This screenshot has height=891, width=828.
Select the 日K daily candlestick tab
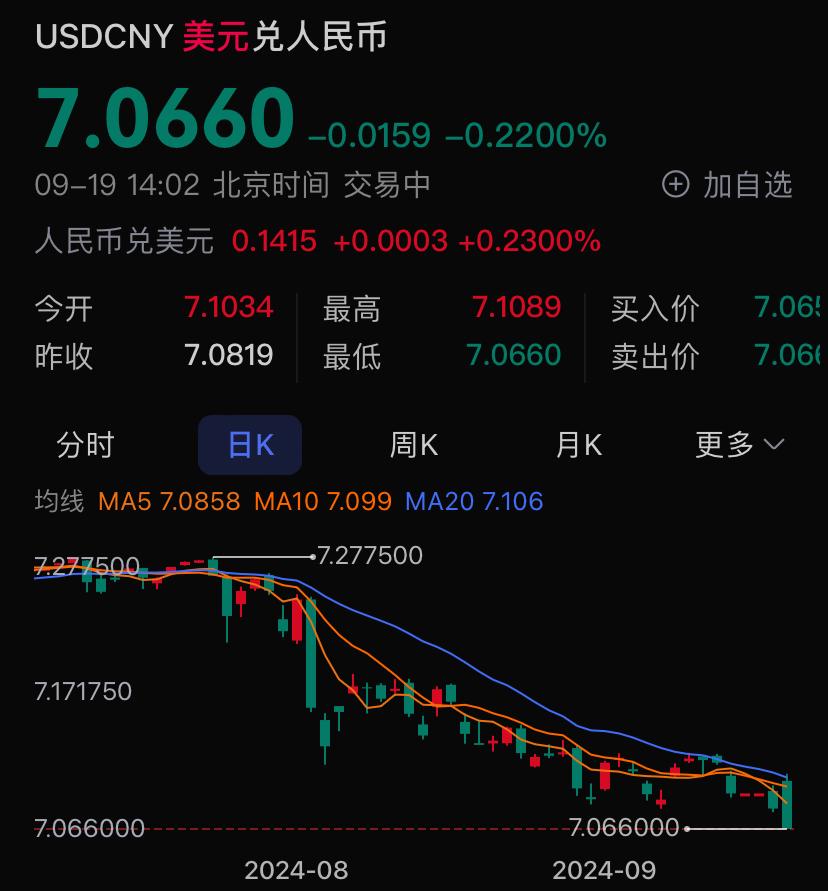point(249,444)
